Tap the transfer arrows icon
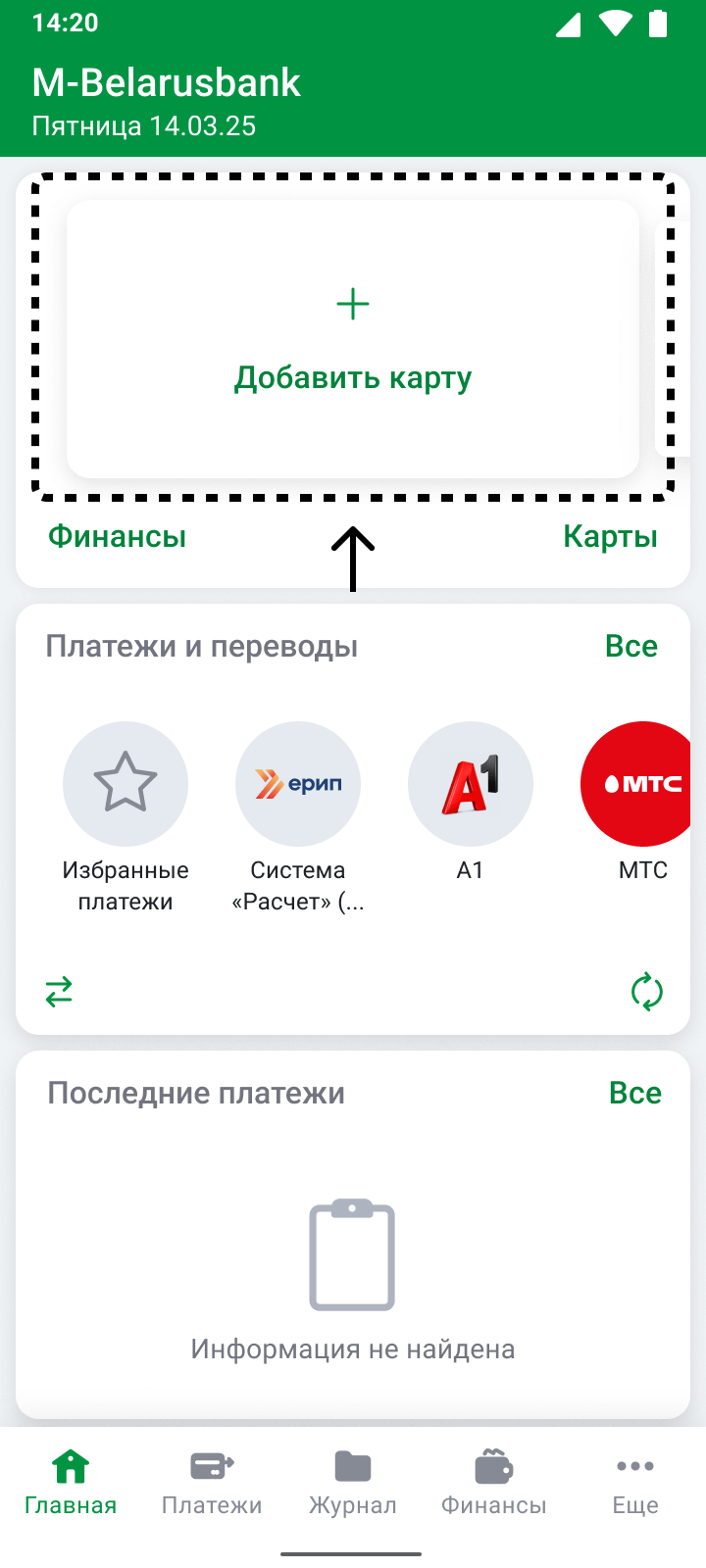Screen dimensions: 706x1568 coord(59,992)
